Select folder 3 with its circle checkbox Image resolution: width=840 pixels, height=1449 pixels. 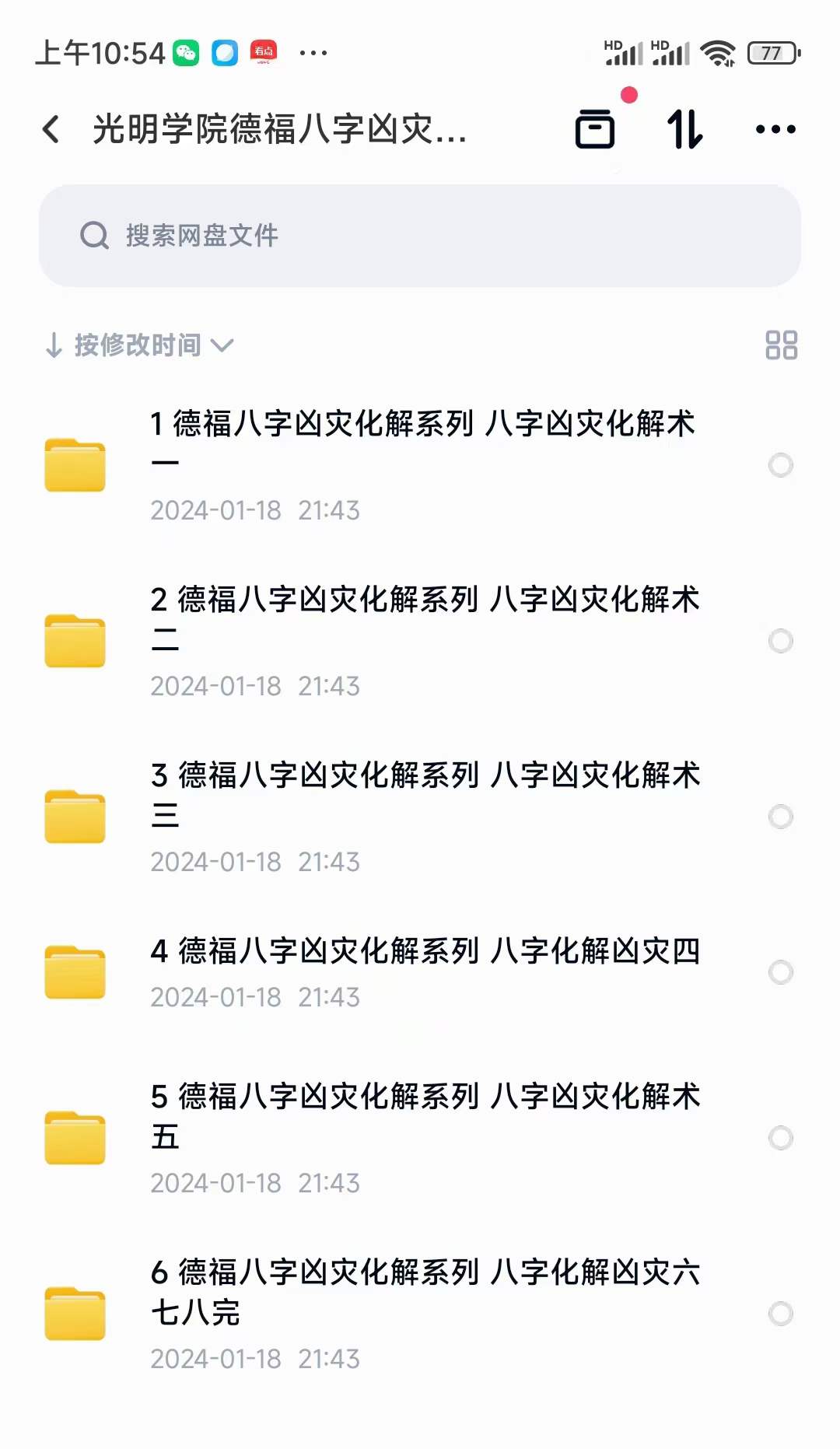point(780,817)
